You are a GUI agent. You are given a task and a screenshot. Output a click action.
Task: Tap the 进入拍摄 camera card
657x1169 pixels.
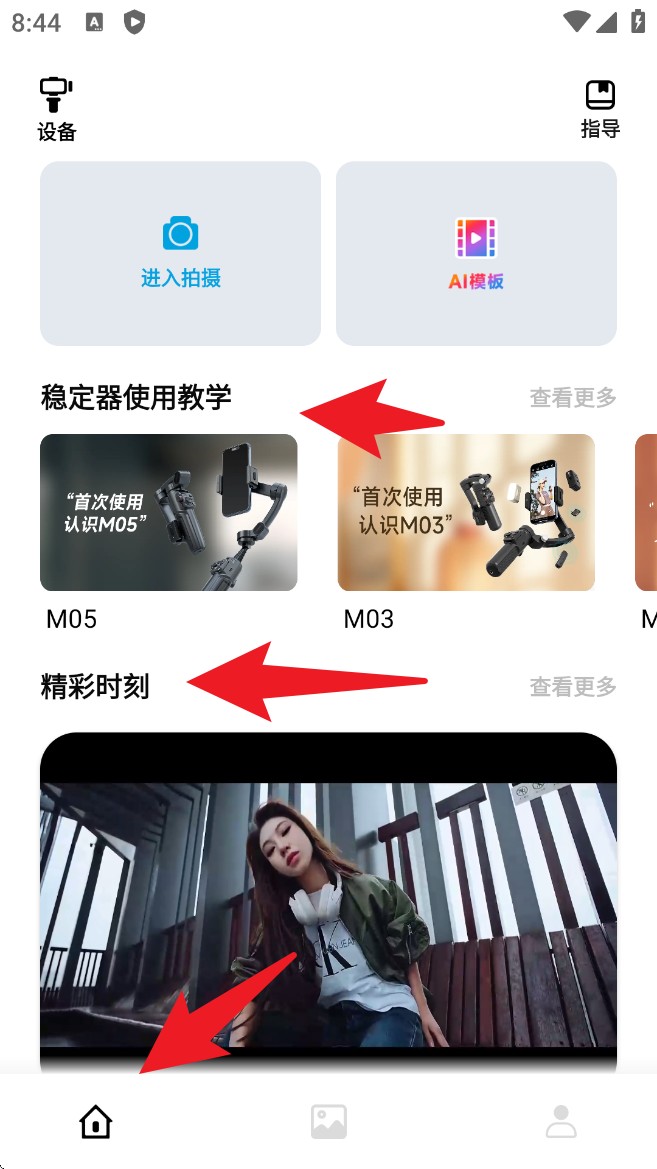[180, 254]
